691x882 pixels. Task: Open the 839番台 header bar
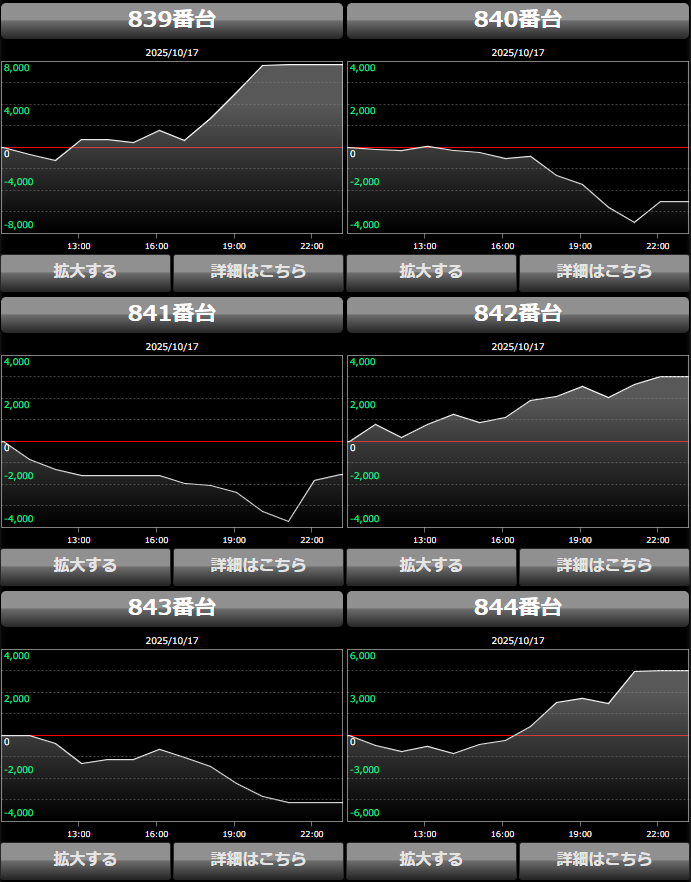pyautogui.click(x=172, y=20)
